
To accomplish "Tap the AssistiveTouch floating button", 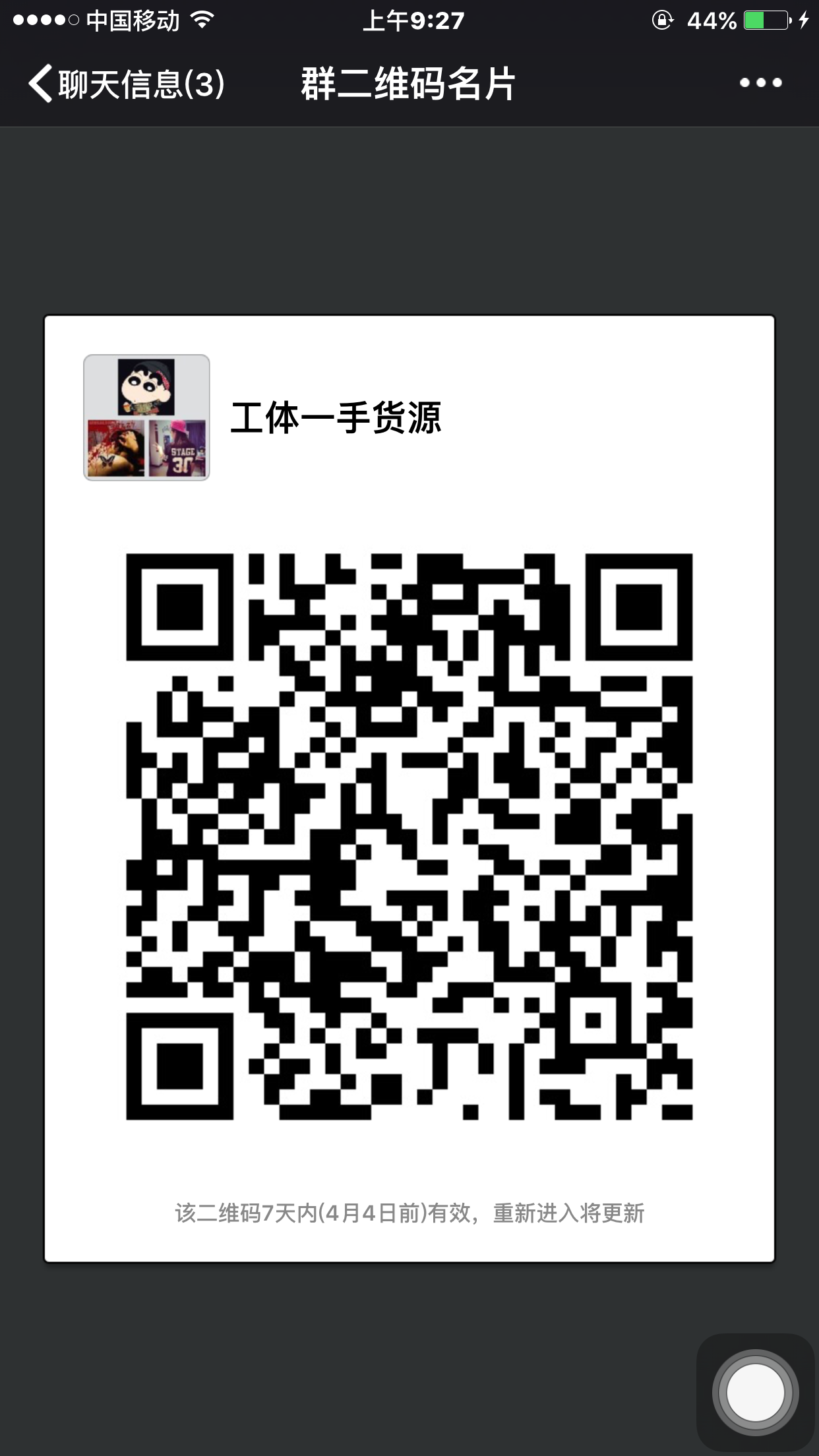I will [x=755, y=1392].
